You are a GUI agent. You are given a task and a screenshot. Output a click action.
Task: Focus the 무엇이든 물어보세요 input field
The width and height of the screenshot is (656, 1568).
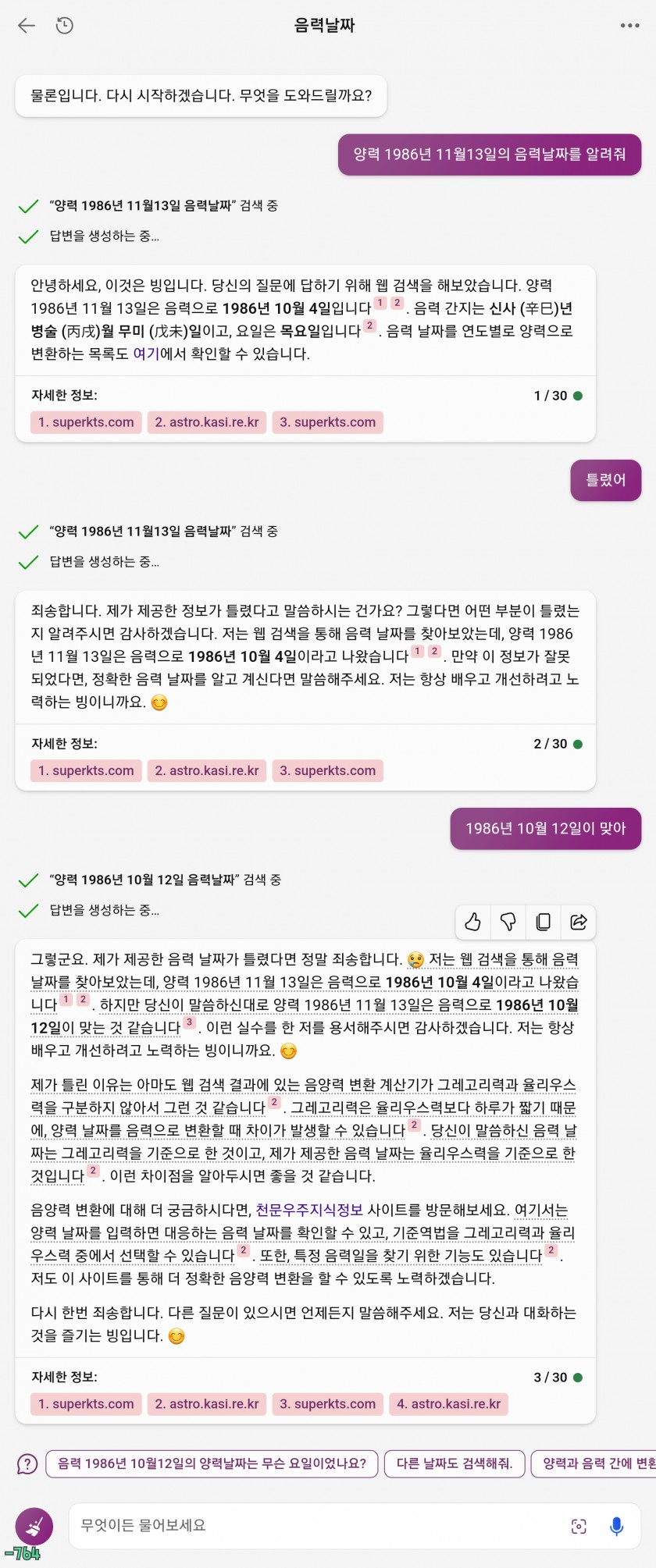pos(312,1525)
